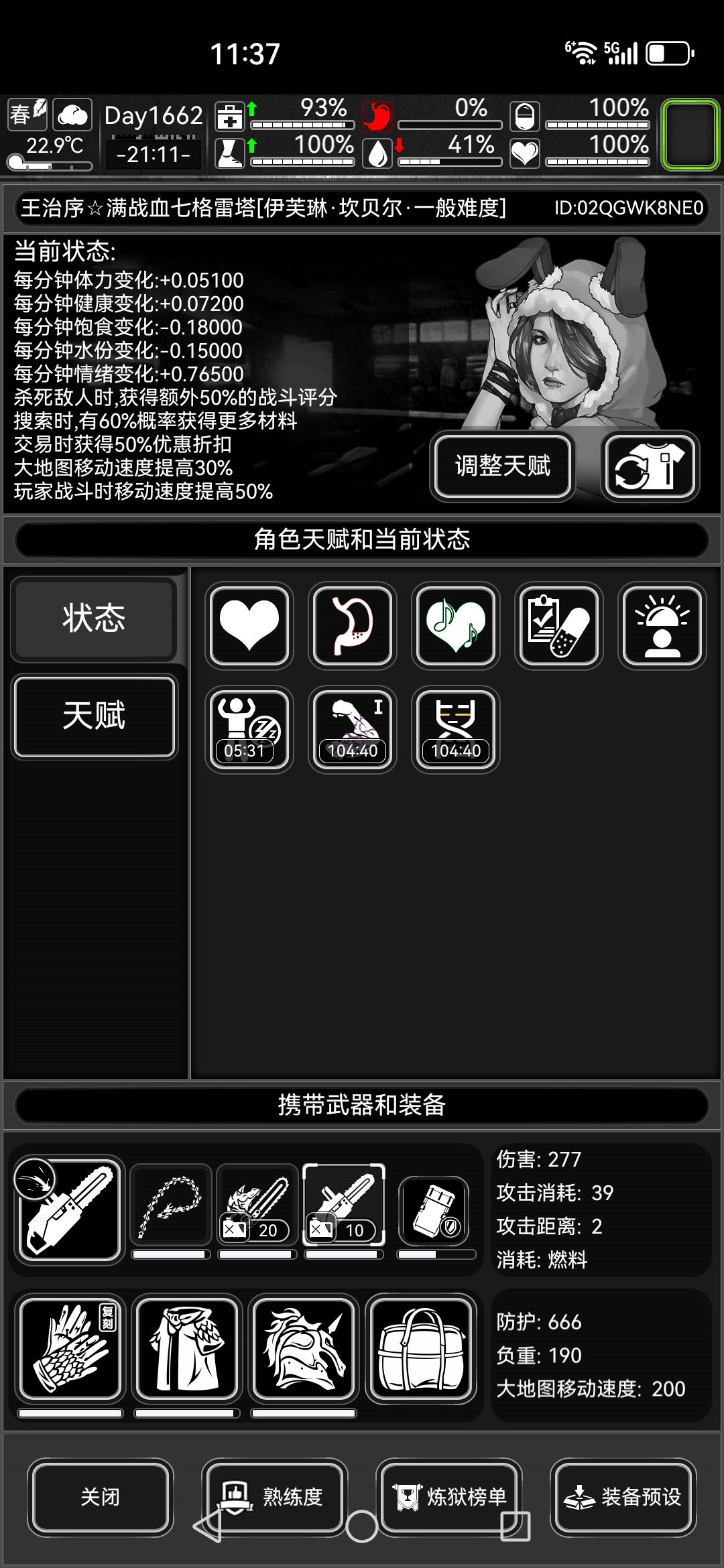Switch to the 天赋 tab

(x=94, y=717)
